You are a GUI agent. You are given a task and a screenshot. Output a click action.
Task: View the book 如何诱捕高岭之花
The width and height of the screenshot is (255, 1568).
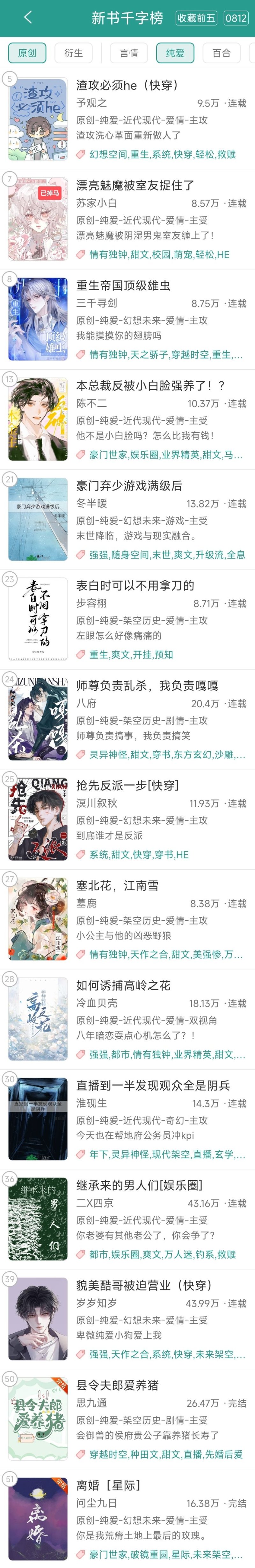[123, 985]
